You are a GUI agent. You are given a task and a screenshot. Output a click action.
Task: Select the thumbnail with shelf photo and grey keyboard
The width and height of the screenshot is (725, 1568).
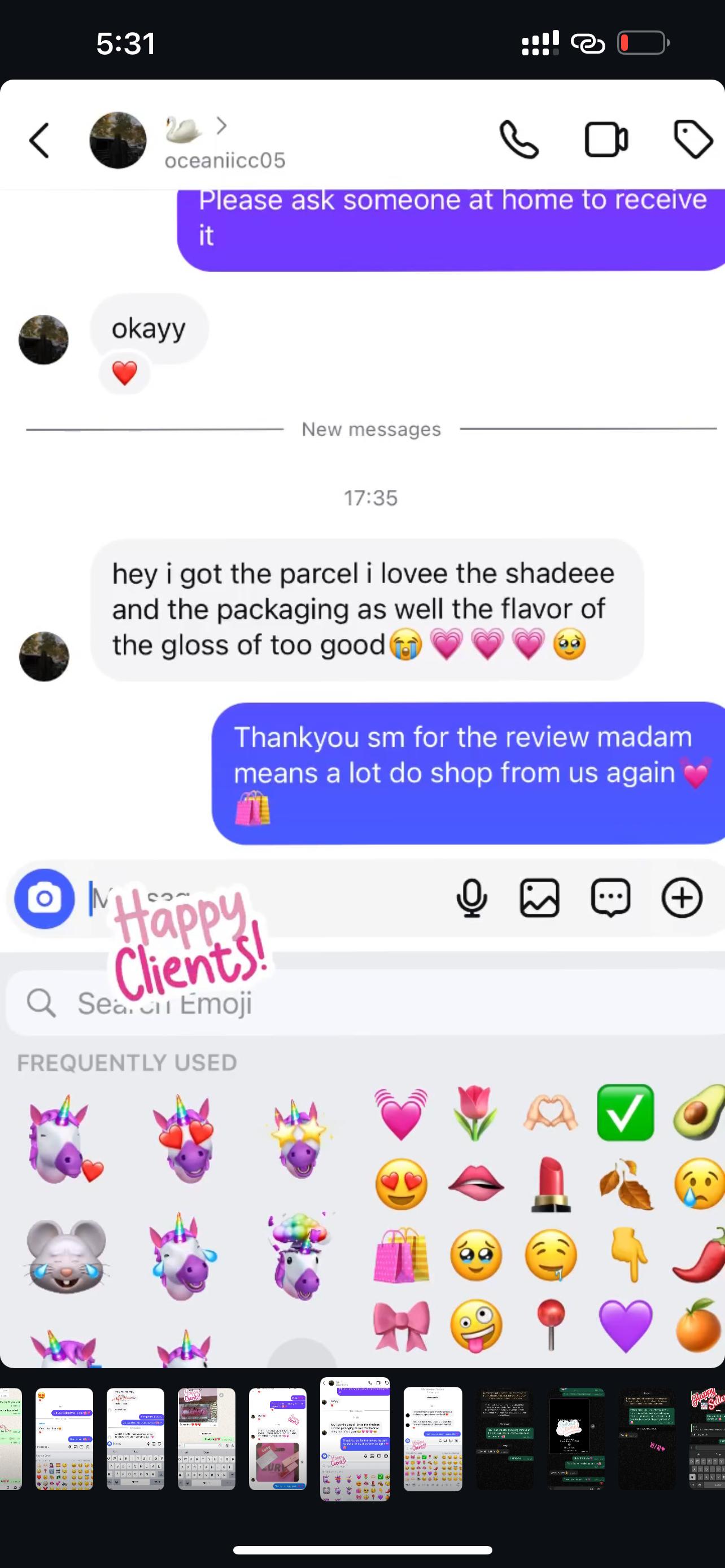point(206,1439)
